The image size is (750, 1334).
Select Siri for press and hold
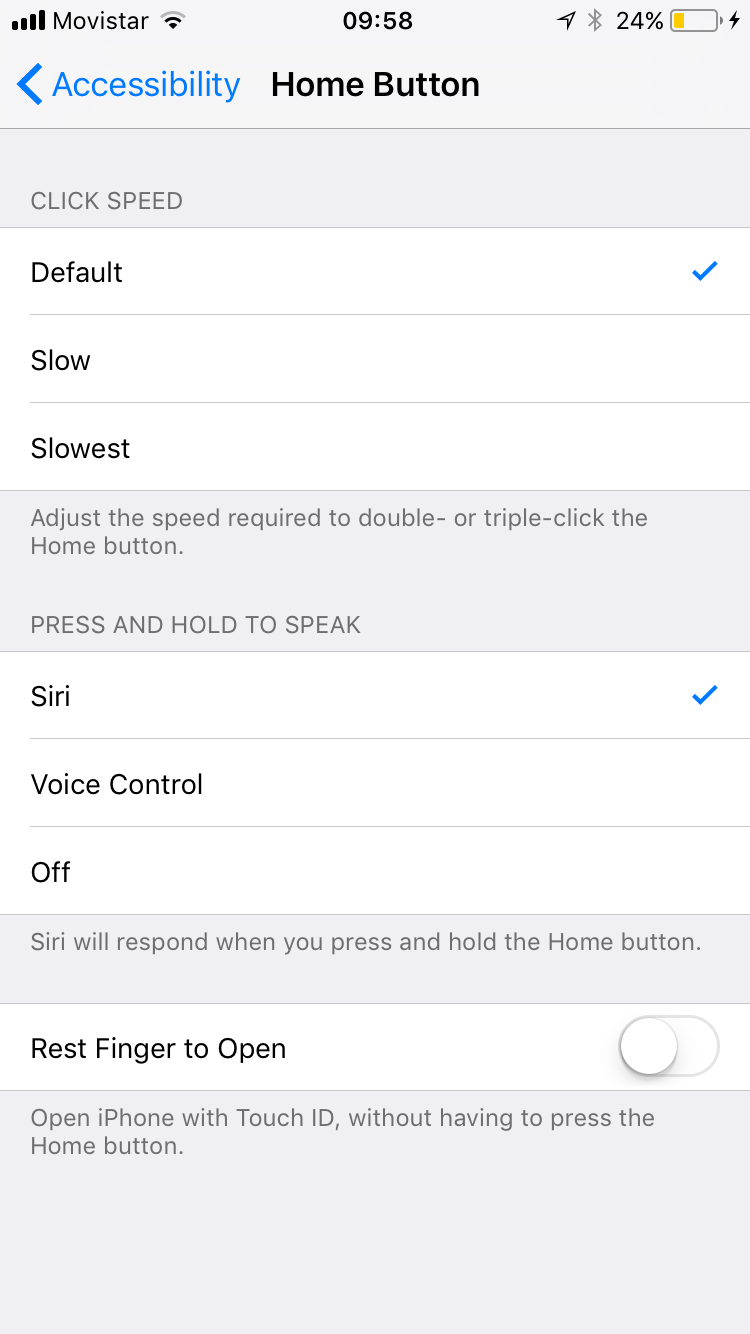tap(375, 695)
